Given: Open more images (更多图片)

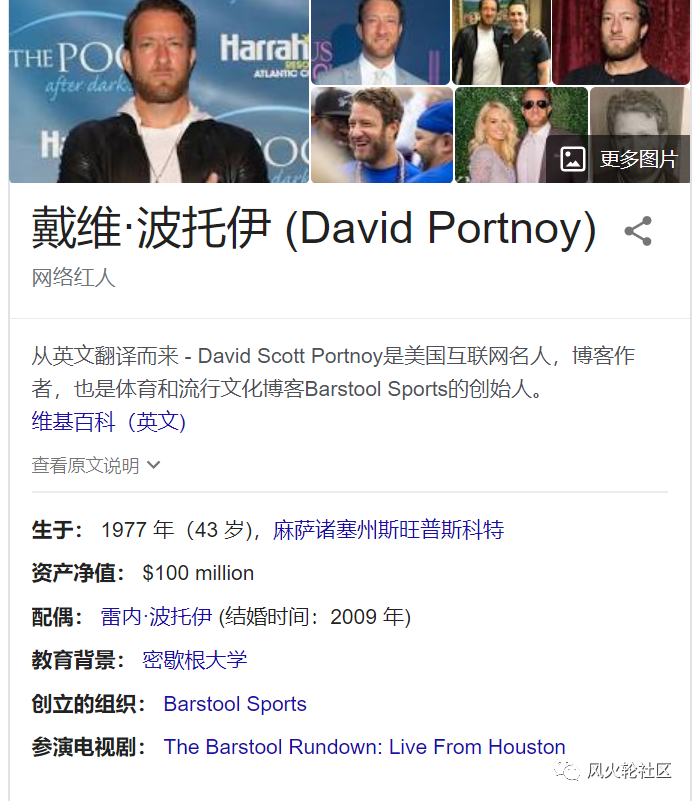Looking at the screenshot, I should coord(619,159).
